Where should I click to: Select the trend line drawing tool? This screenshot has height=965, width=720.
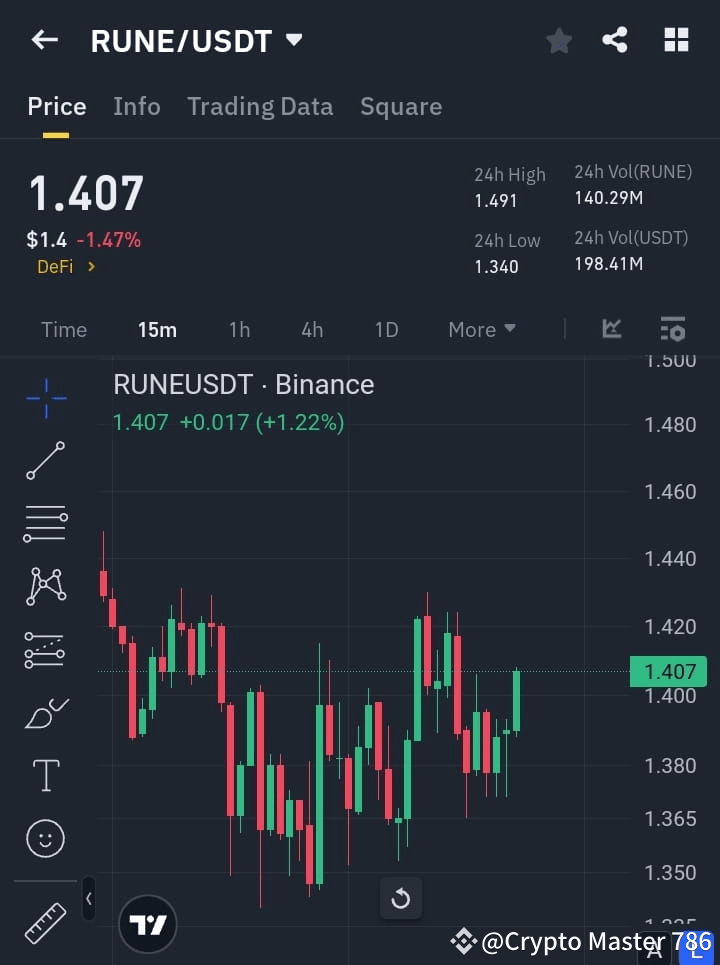(45, 461)
